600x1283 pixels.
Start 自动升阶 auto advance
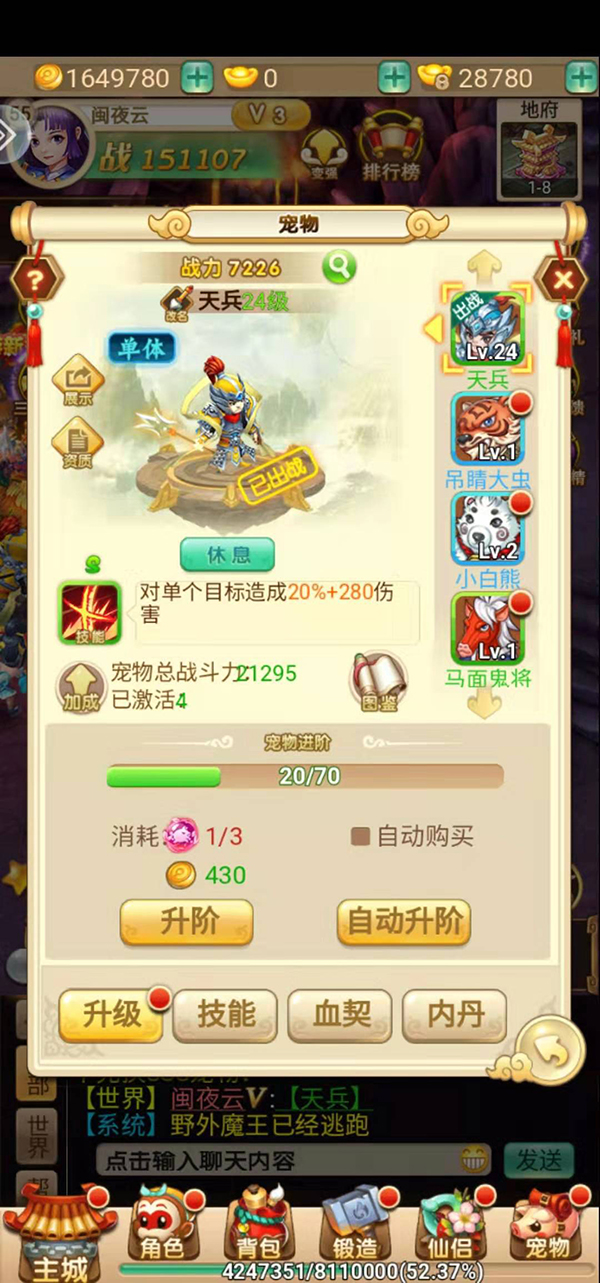pyautogui.click(x=404, y=921)
